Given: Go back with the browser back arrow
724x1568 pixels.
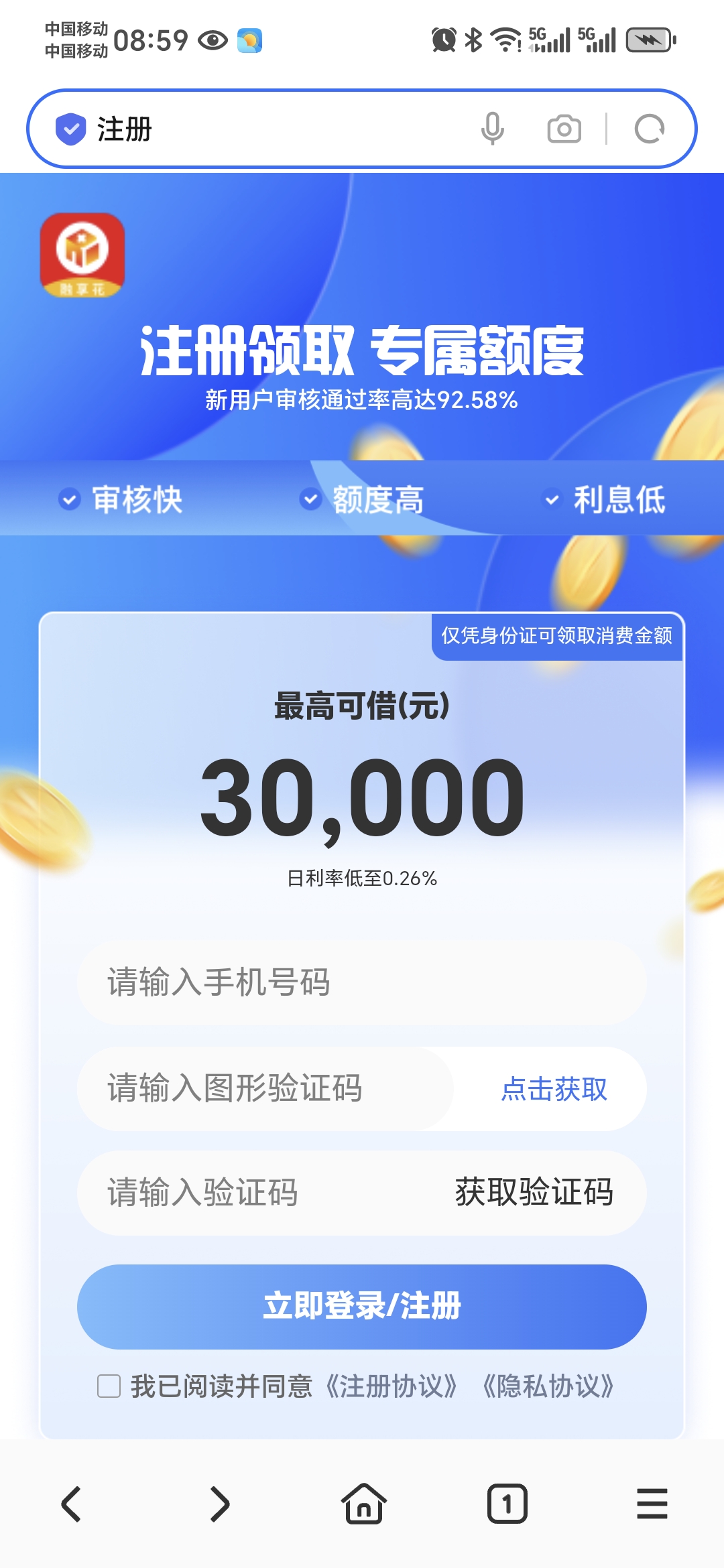Looking at the screenshot, I should (72, 1504).
